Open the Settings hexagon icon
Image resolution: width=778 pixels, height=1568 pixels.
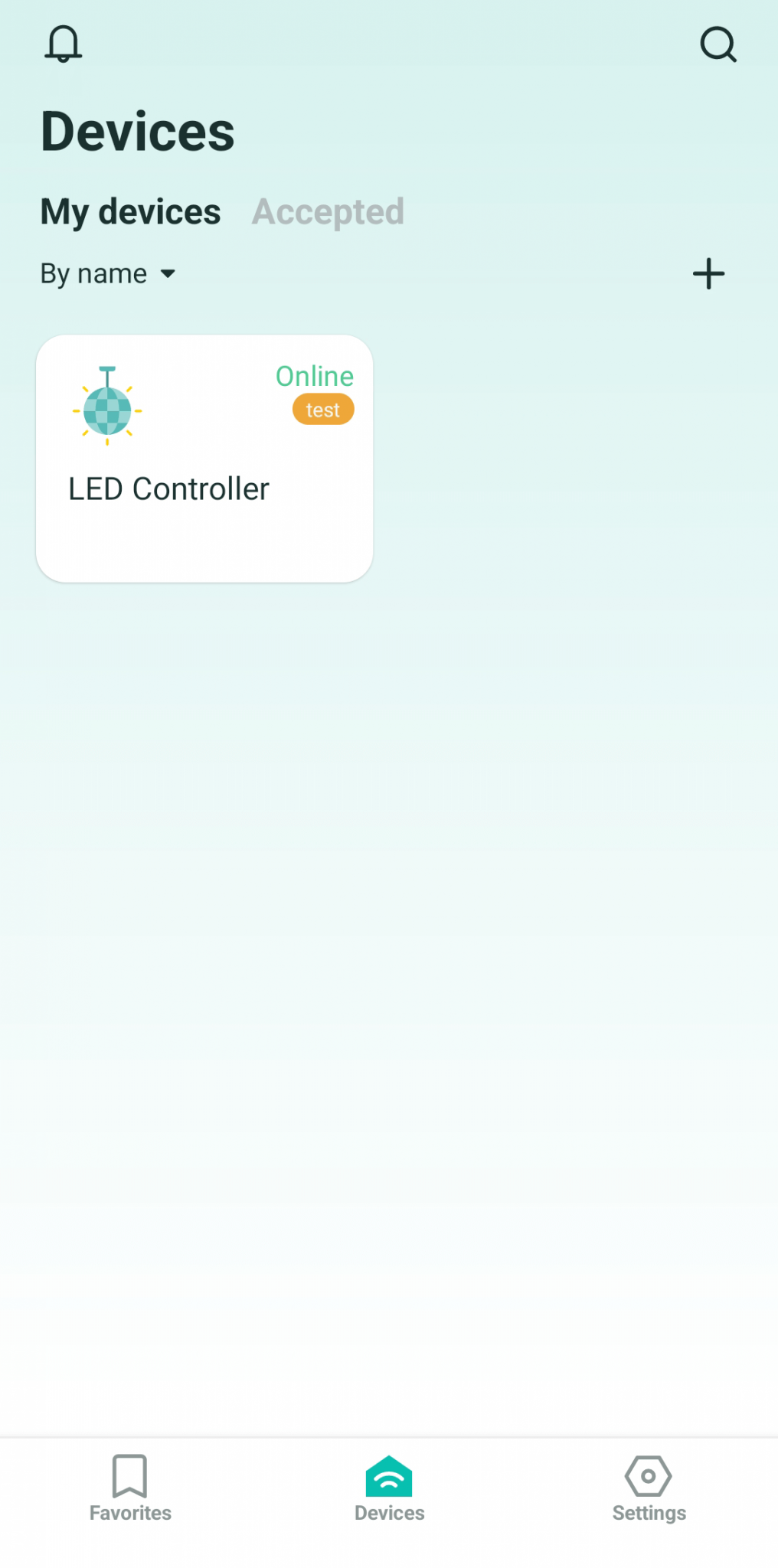tap(649, 1477)
